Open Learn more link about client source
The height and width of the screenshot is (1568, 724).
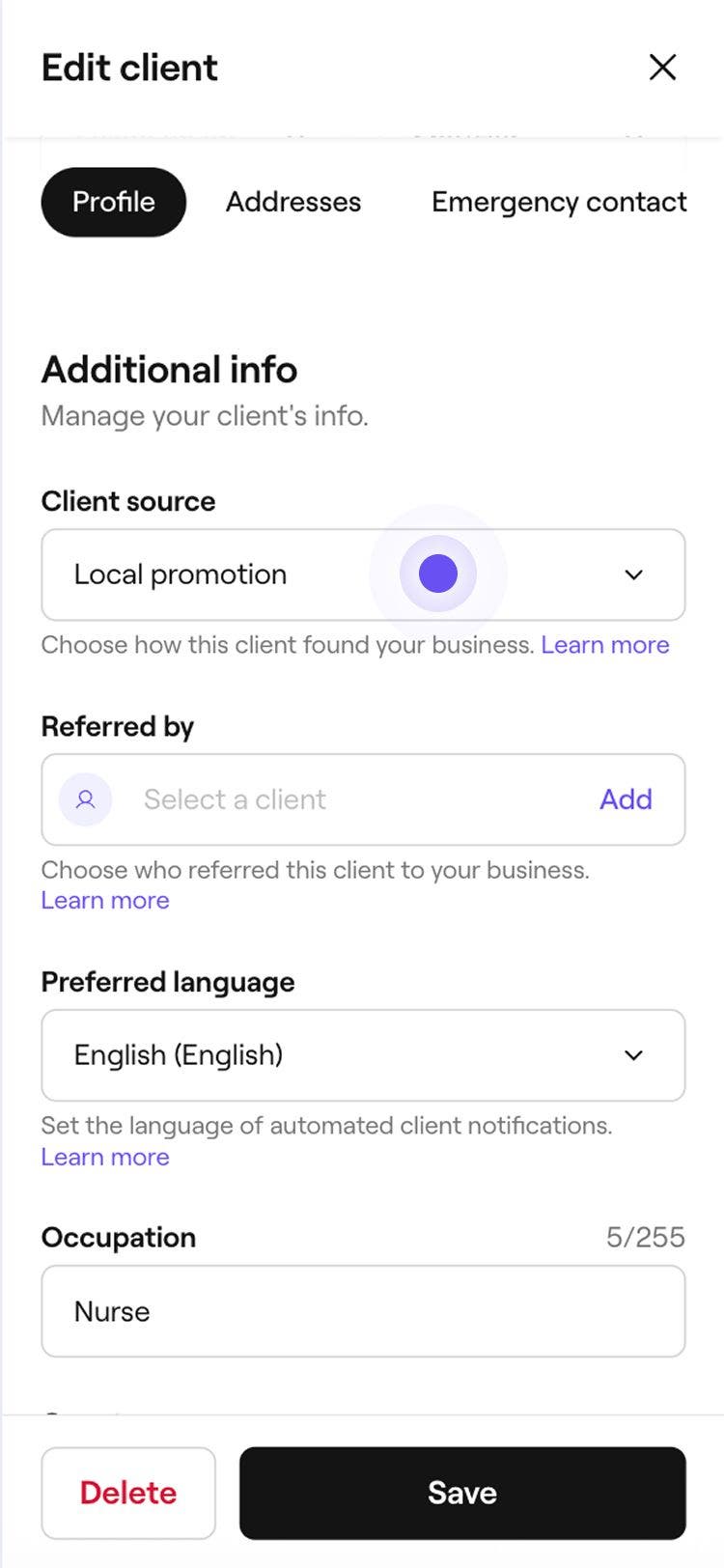coord(605,645)
